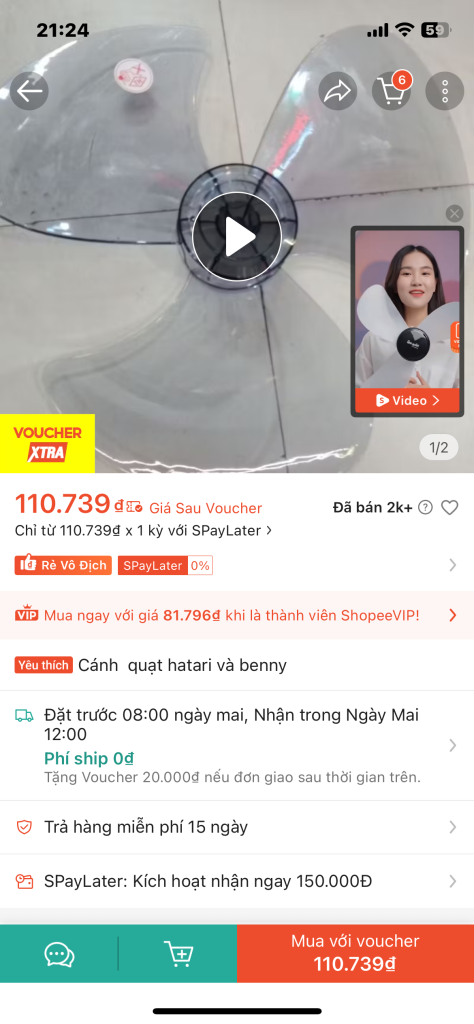The height and width of the screenshot is (1024, 474).
Task: Tap Mua với voucher 110.739đ
Action: pyautogui.click(x=355, y=953)
